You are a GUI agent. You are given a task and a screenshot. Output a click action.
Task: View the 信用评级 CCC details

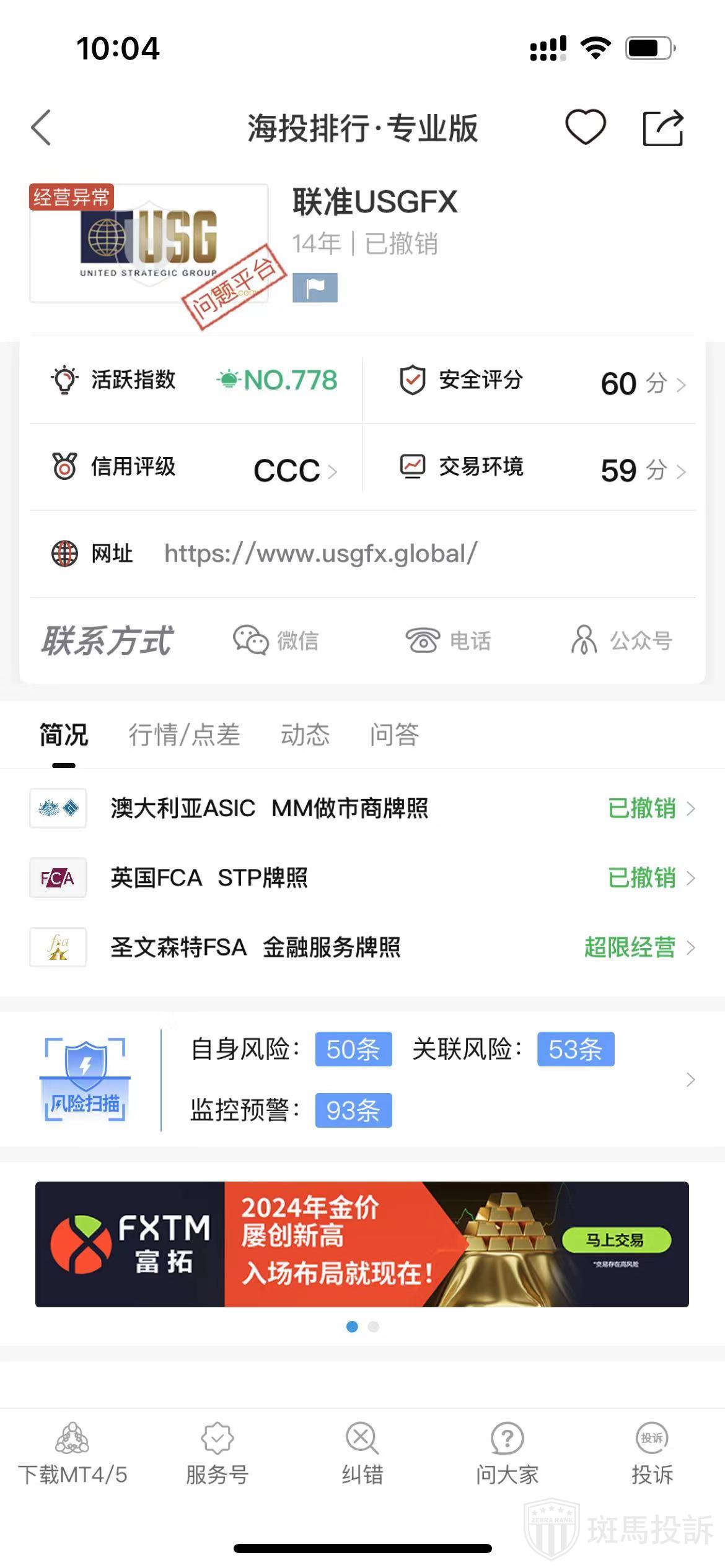(x=195, y=469)
